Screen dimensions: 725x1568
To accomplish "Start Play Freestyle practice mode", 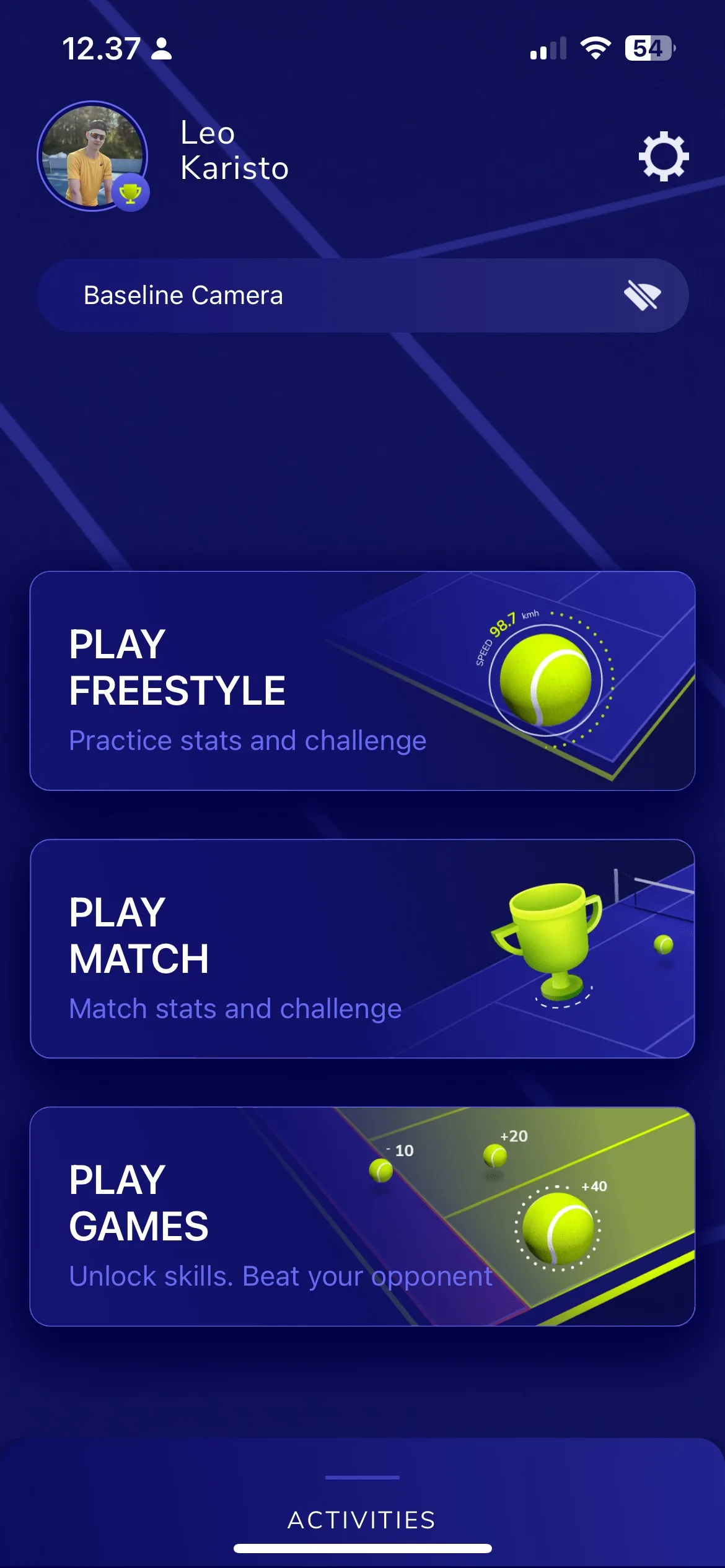I will tap(362, 681).
